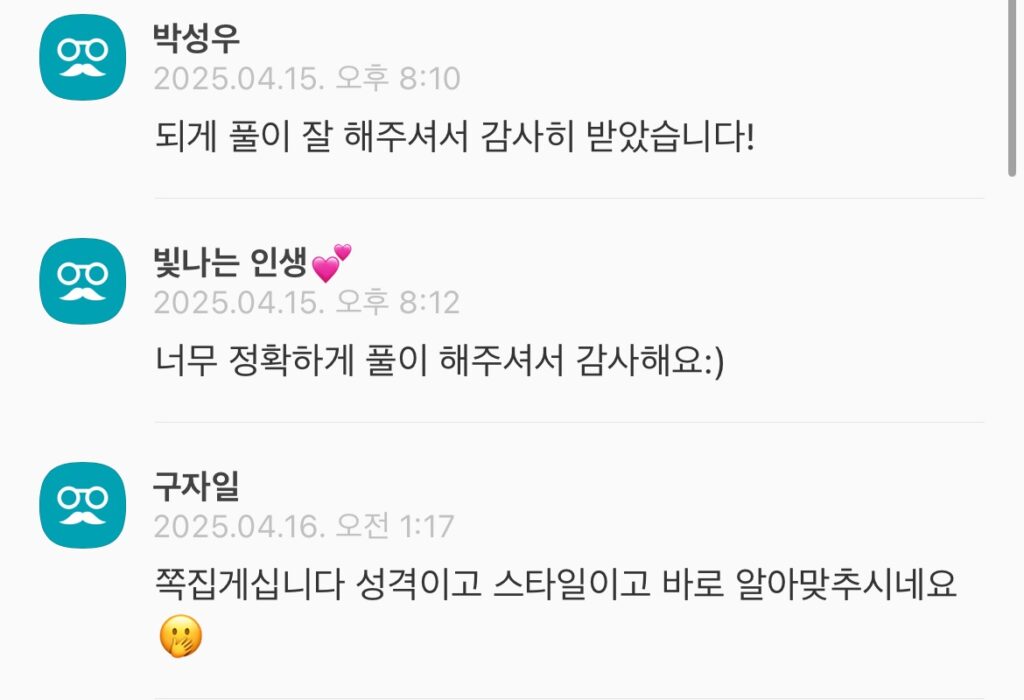Open 구자일's profile avatar

coord(82,505)
